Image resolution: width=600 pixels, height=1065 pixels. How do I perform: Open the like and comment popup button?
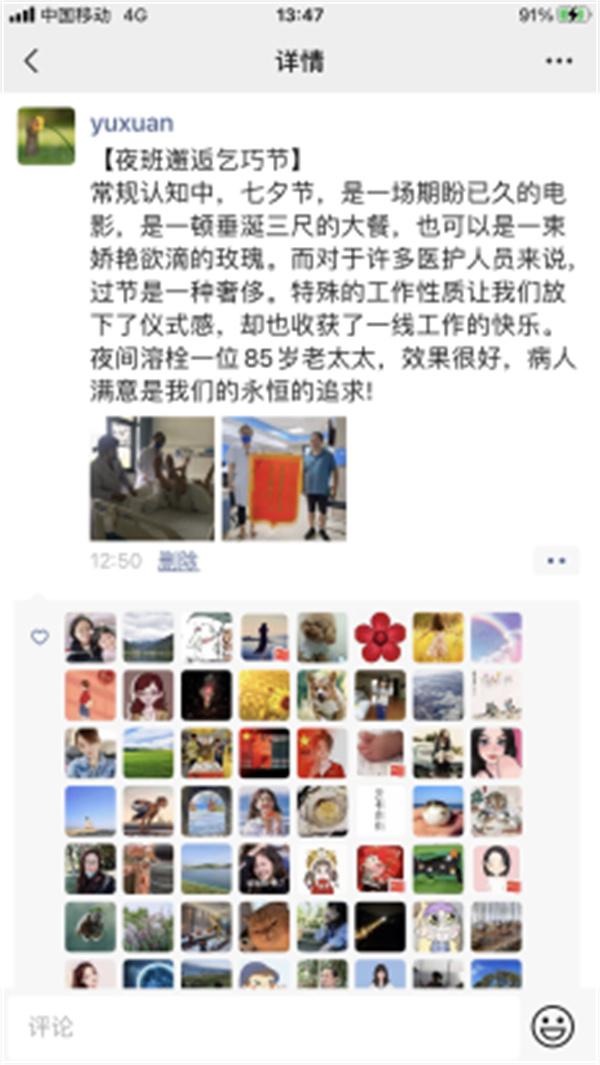[556, 560]
